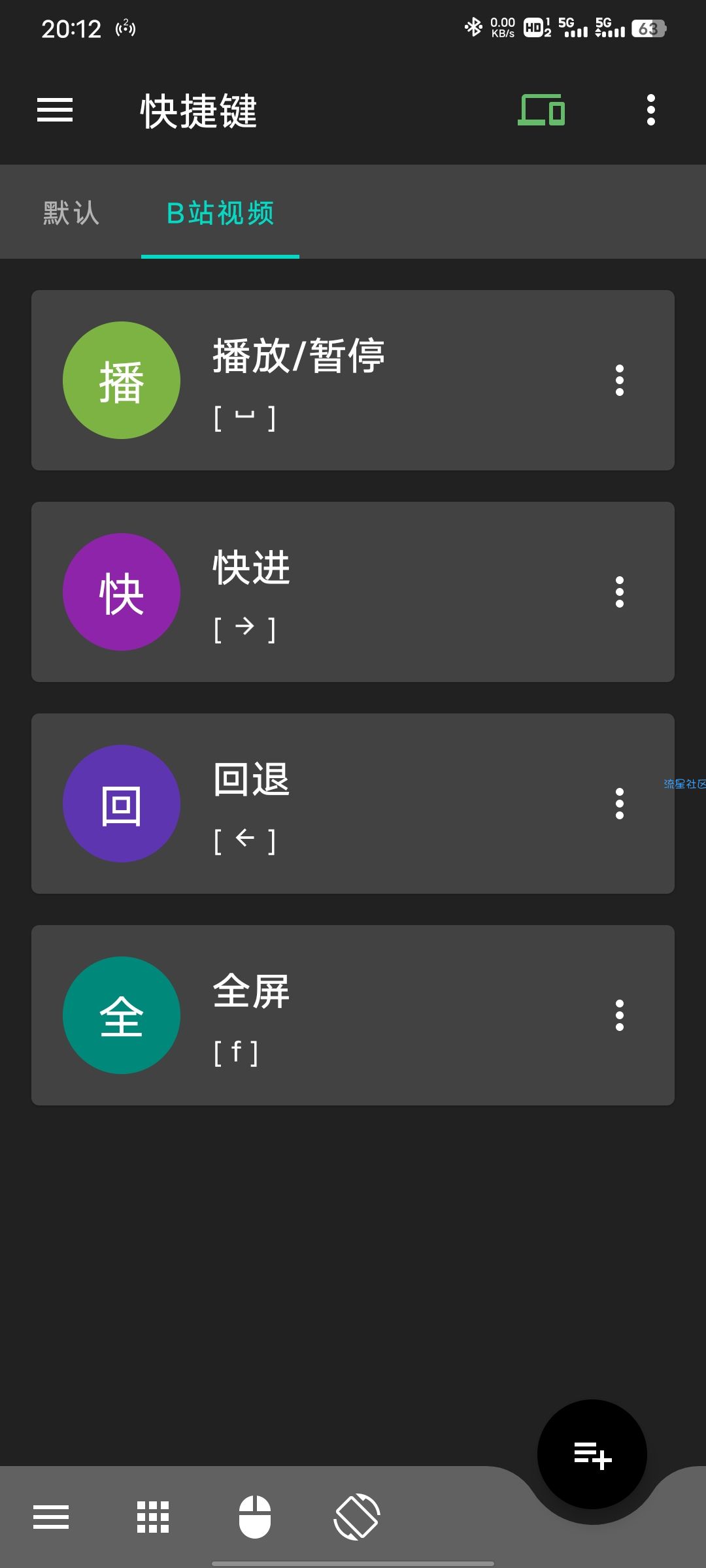Open options for 回退 shortcut

[619, 804]
